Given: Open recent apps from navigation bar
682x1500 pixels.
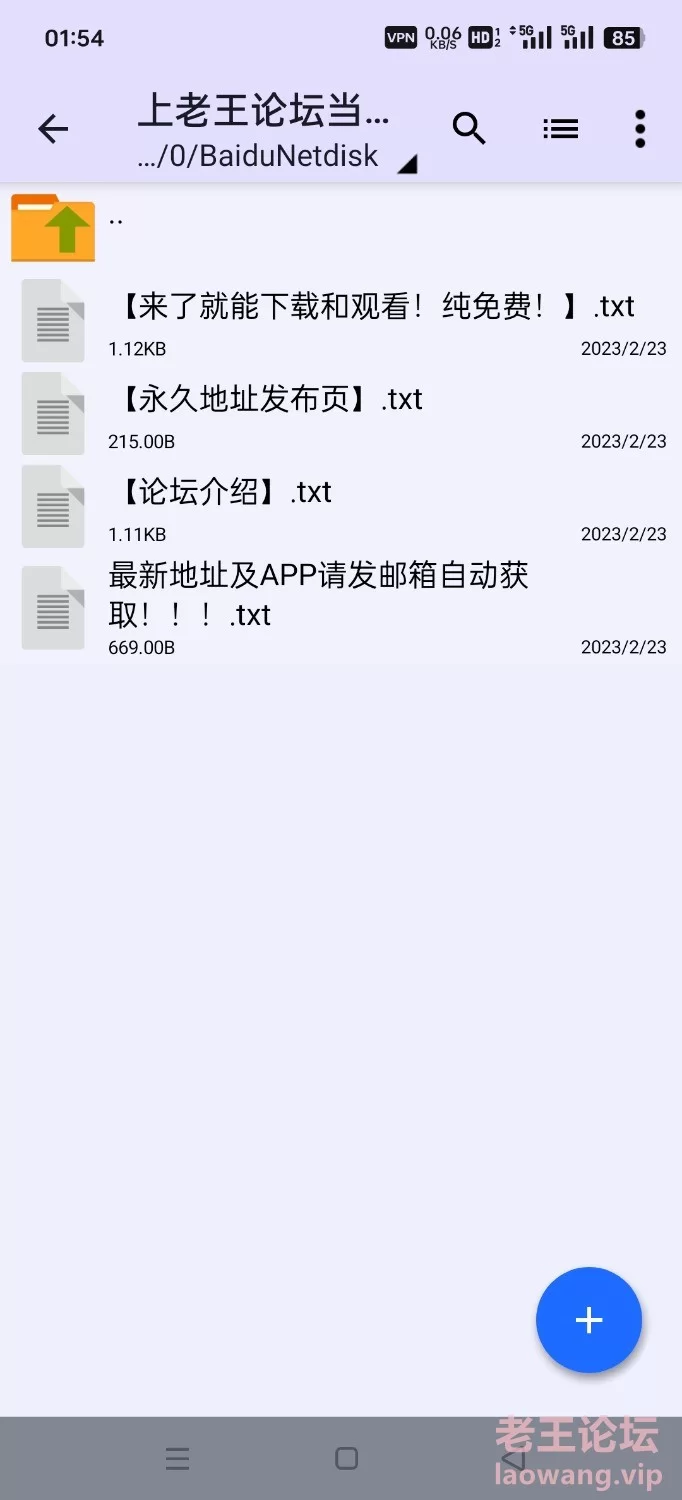Looking at the screenshot, I should (x=178, y=1459).
